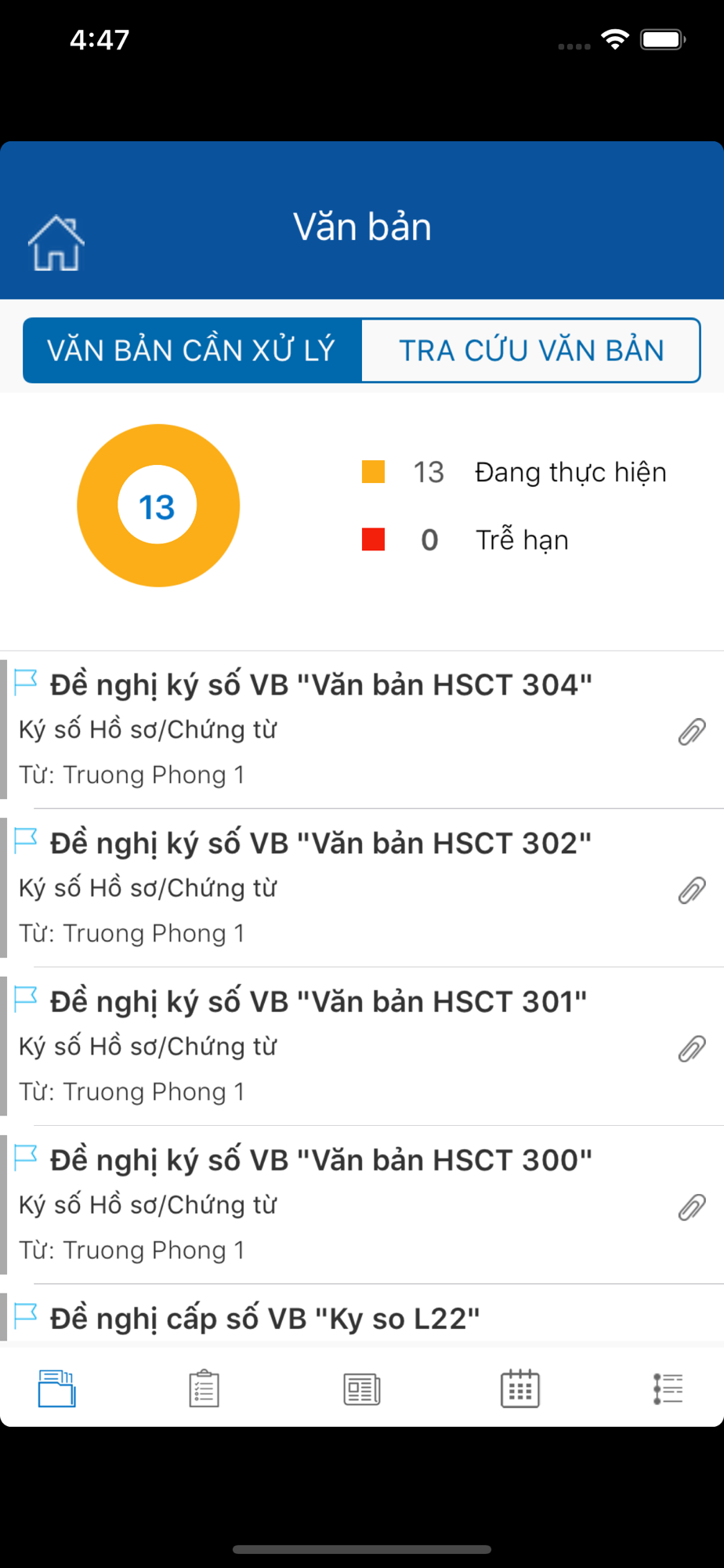This screenshot has width=724, height=1568.
Task: Switch to the TRA CỨU VĂN BẢN tab
Action: pyautogui.click(x=531, y=350)
